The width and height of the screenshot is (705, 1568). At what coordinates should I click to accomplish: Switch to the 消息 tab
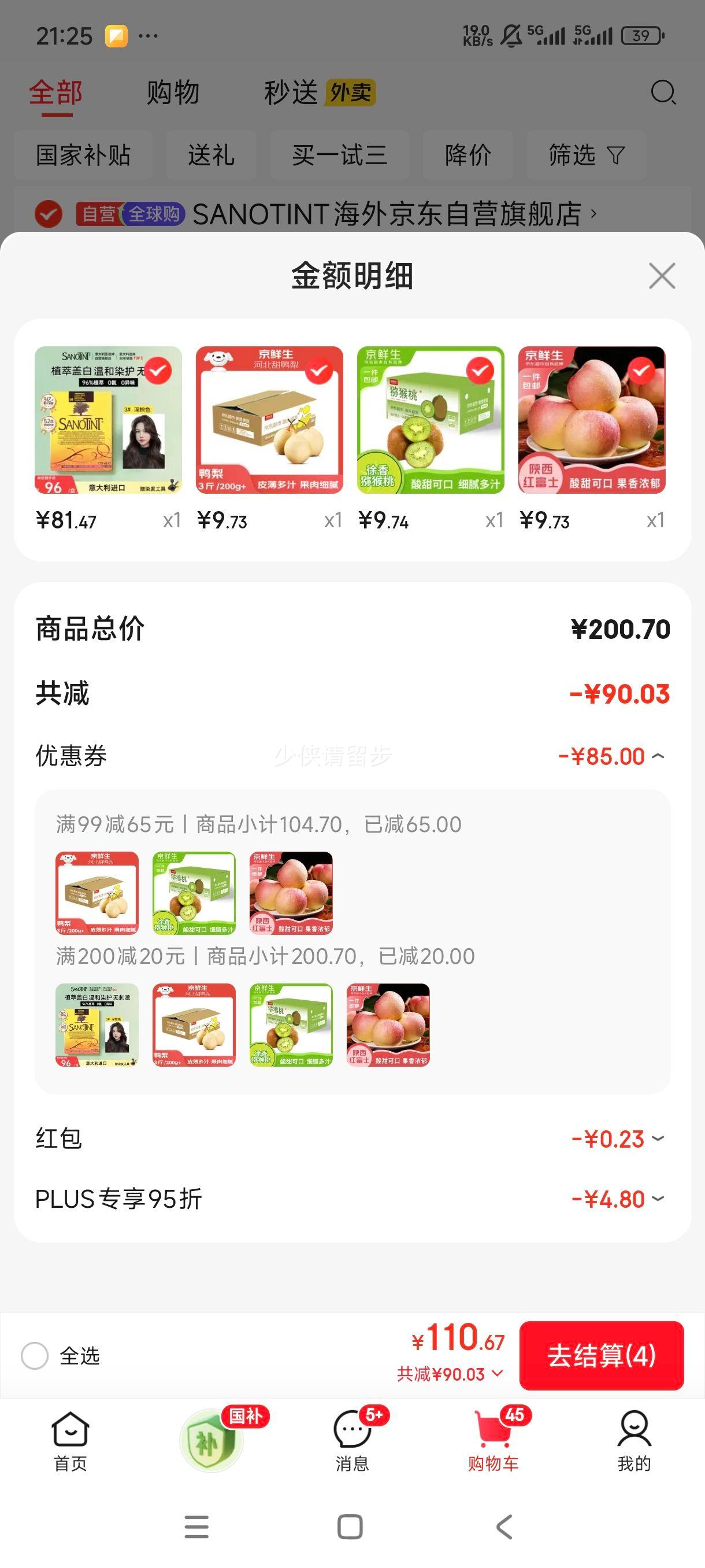[352, 1440]
